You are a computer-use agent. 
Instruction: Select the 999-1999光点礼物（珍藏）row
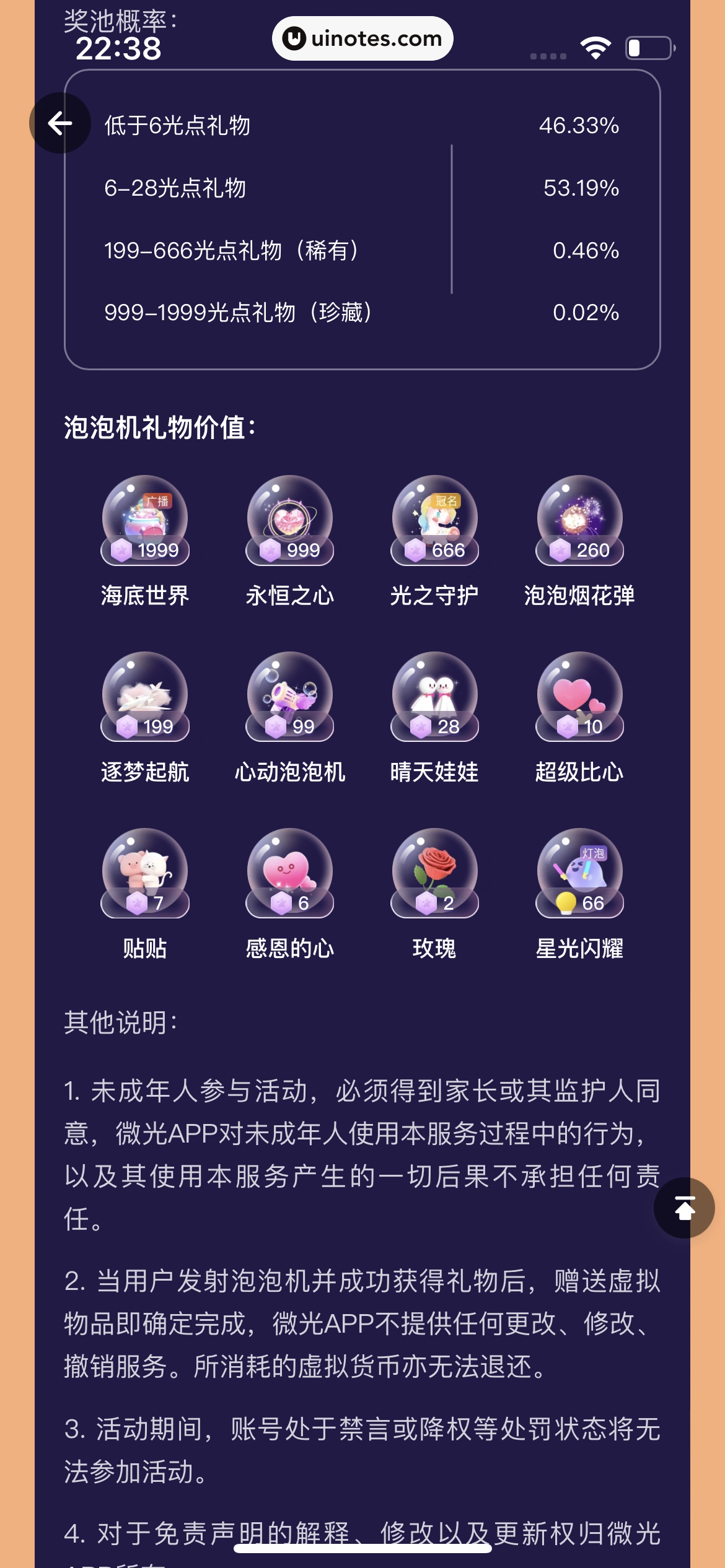tap(240, 313)
